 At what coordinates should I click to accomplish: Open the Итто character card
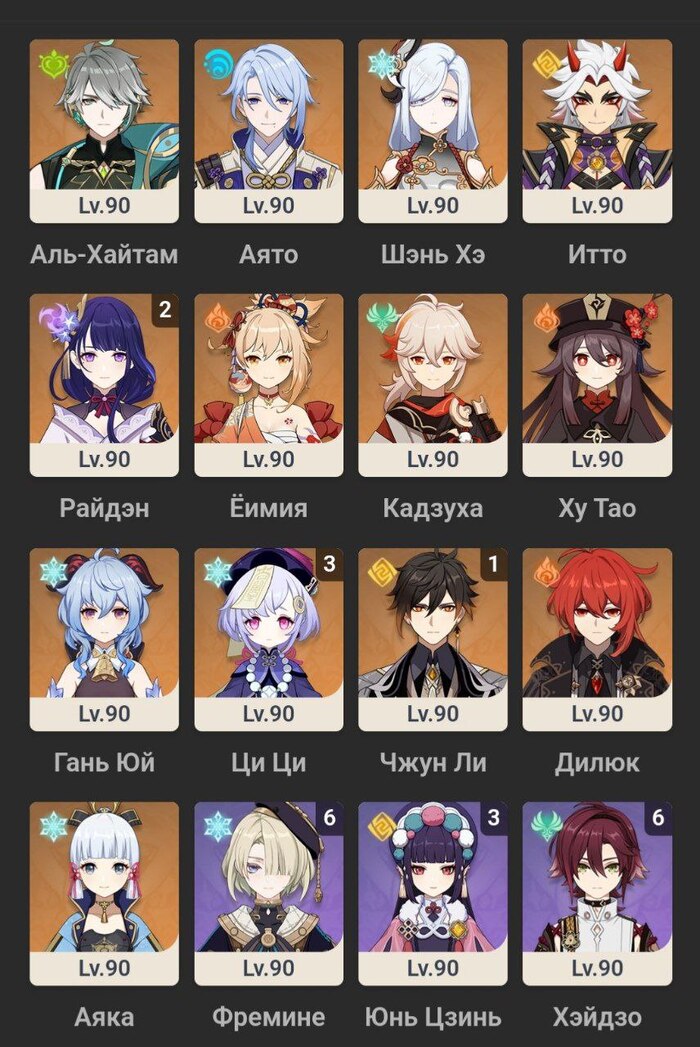click(x=597, y=131)
